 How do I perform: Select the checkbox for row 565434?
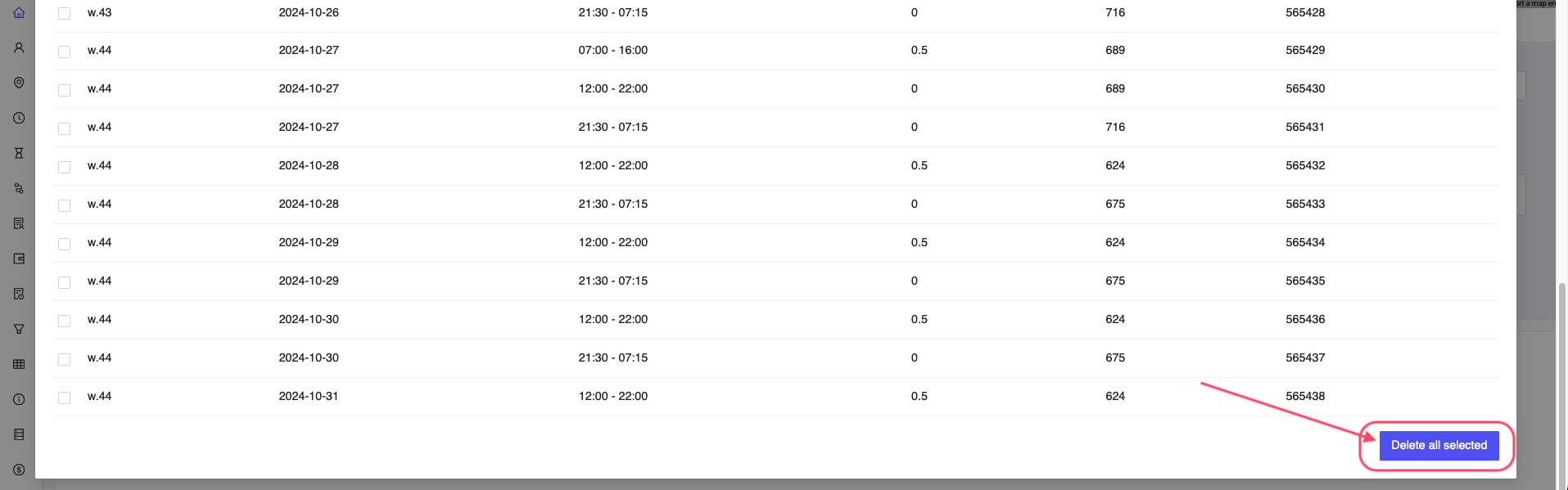(64, 244)
